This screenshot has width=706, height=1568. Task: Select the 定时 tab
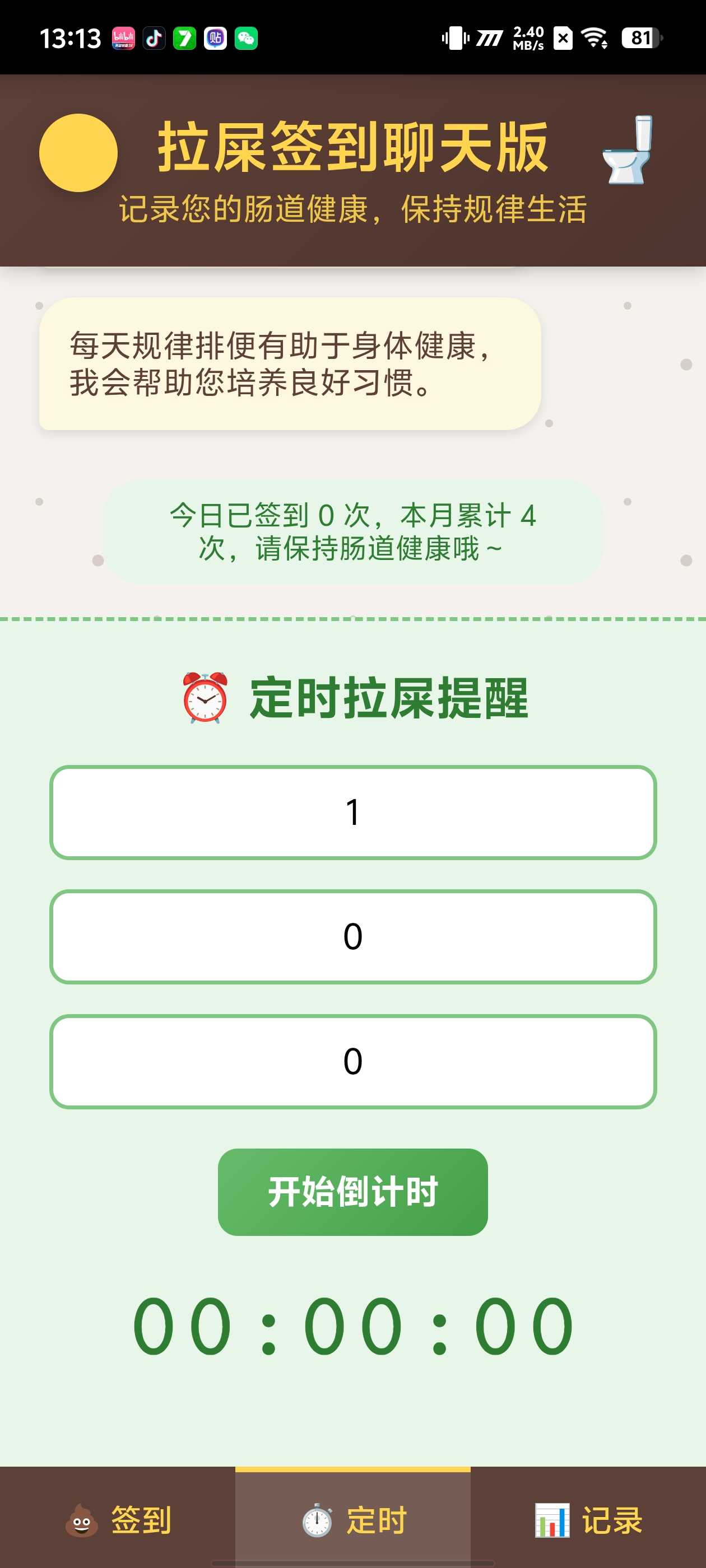point(352,1519)
